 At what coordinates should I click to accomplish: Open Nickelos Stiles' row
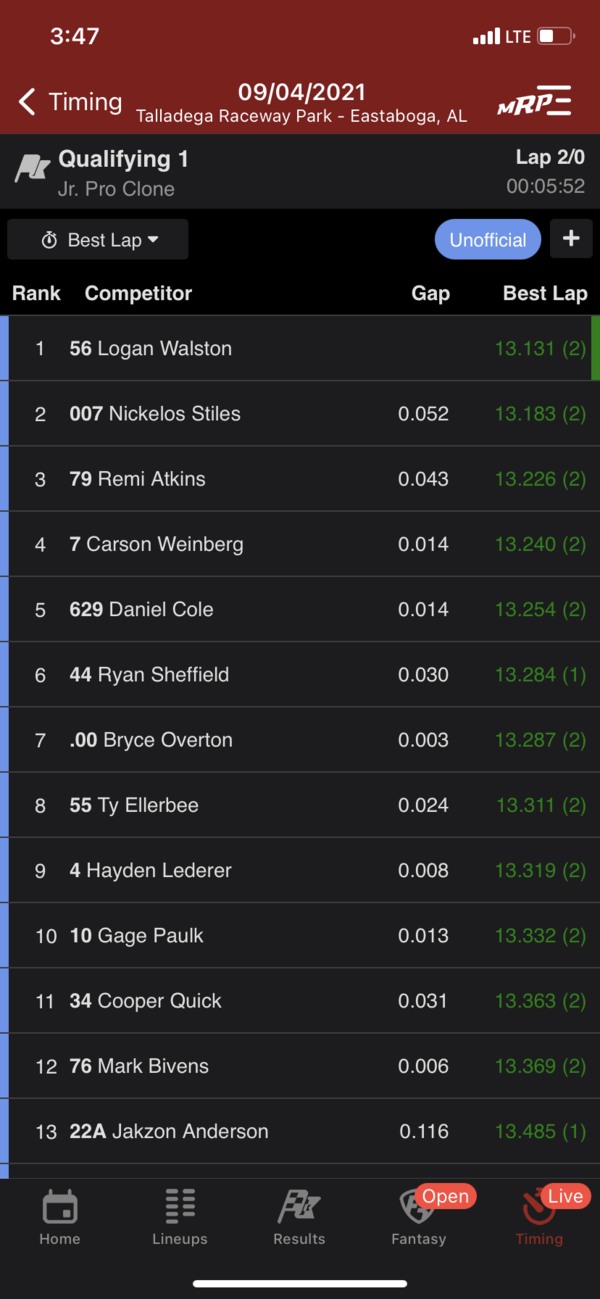pyautogui.click(x=300, y=414)
